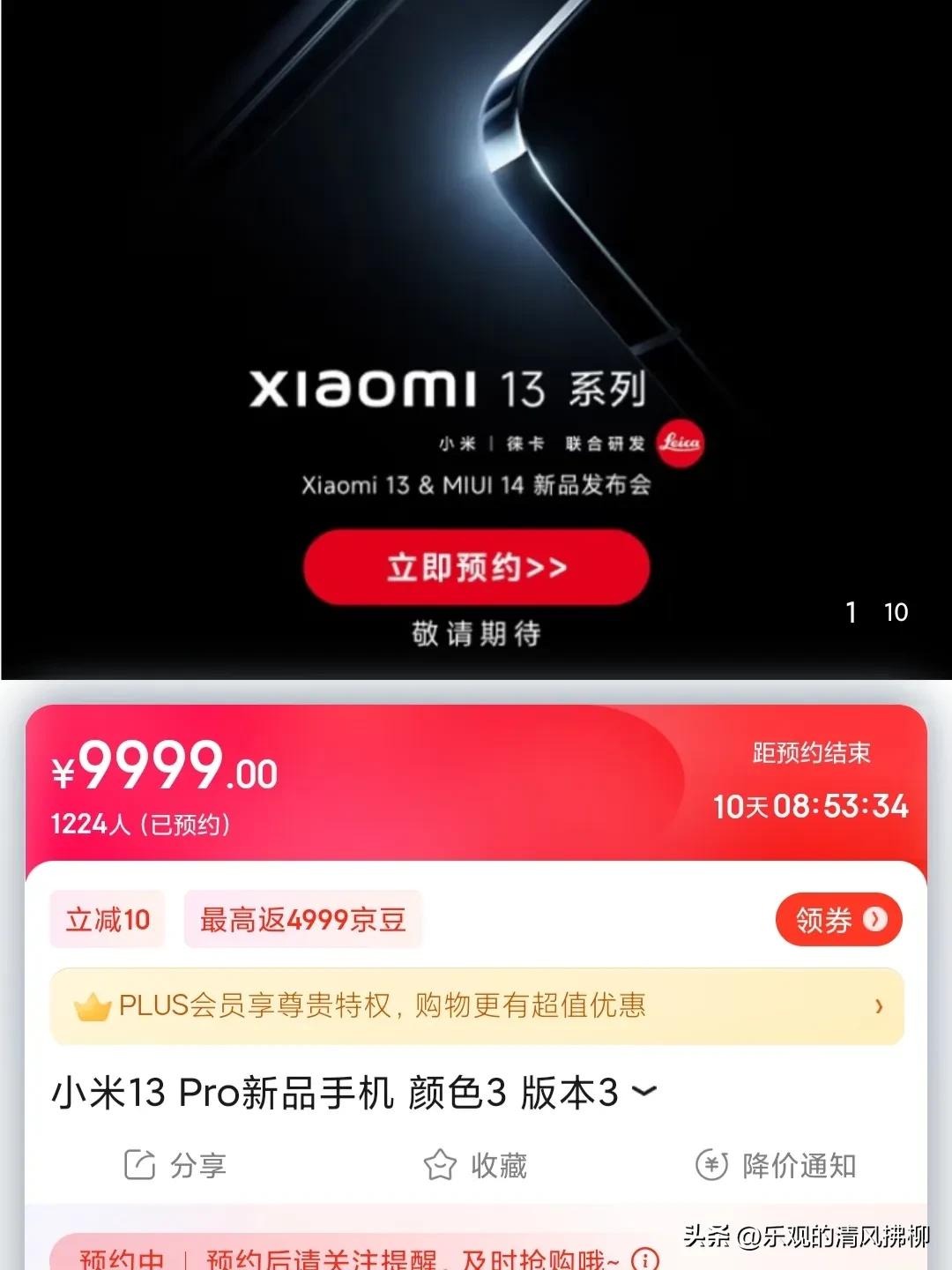Click the 领券 coupon button
The image size is (952, 1270).
coord(837,919)
